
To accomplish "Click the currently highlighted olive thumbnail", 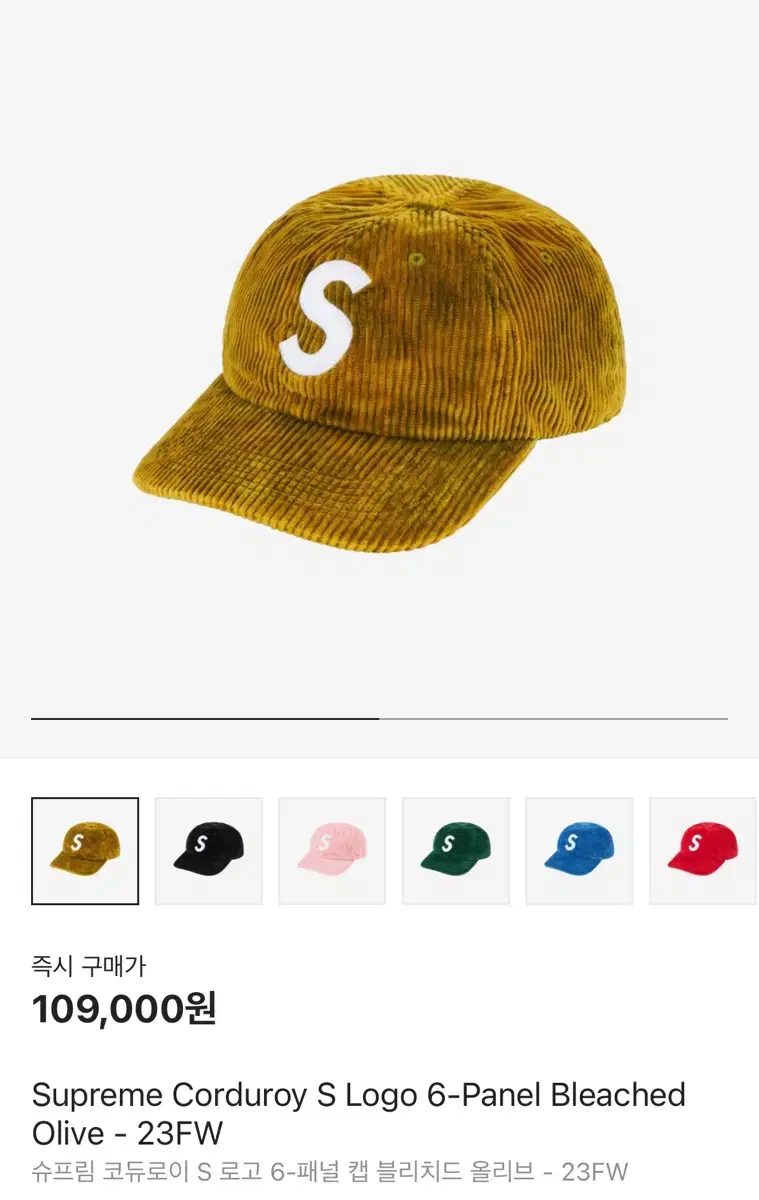I will coord(84,850).
